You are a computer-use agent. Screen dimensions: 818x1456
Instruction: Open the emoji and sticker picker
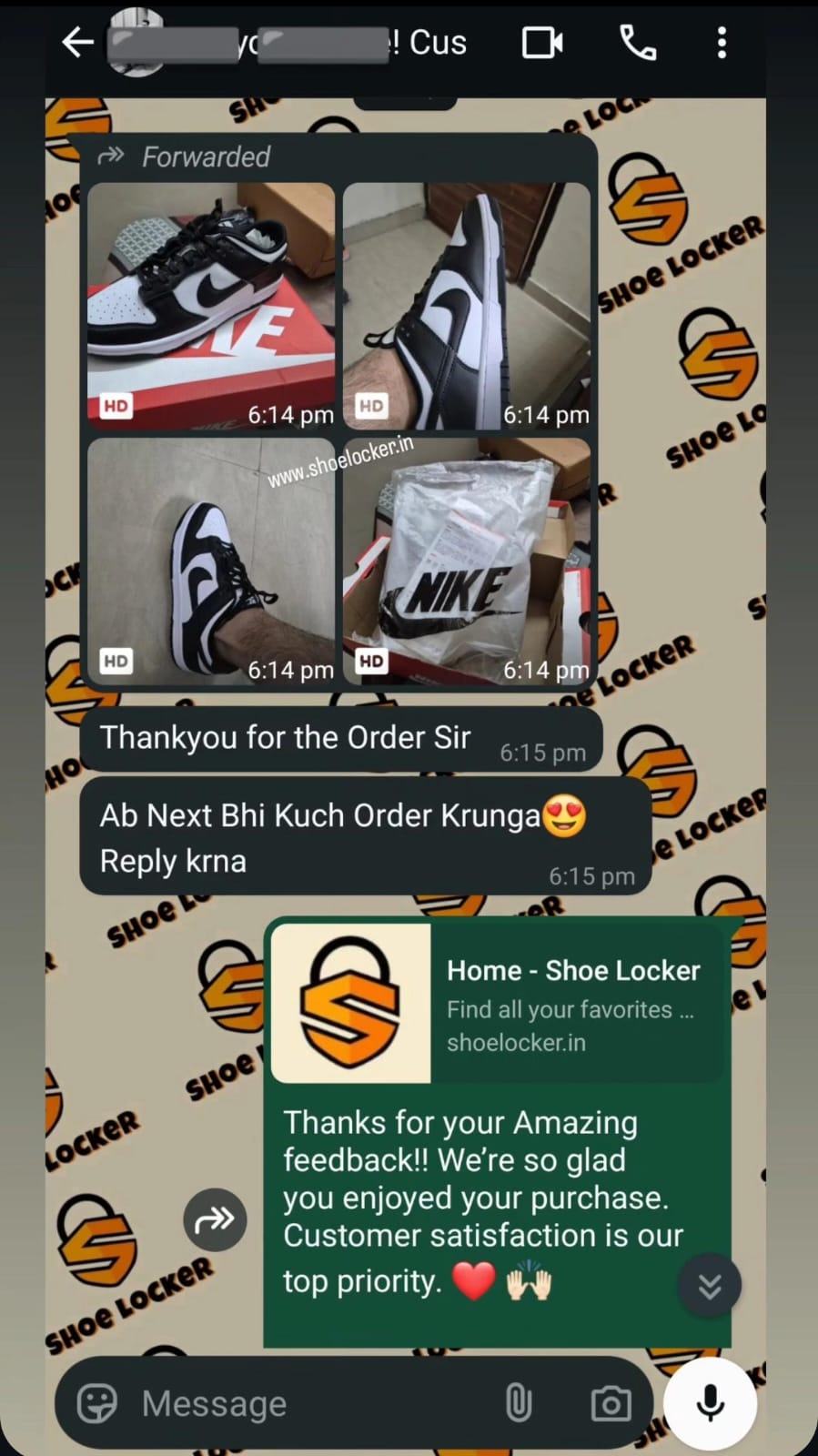[96, 1403]
